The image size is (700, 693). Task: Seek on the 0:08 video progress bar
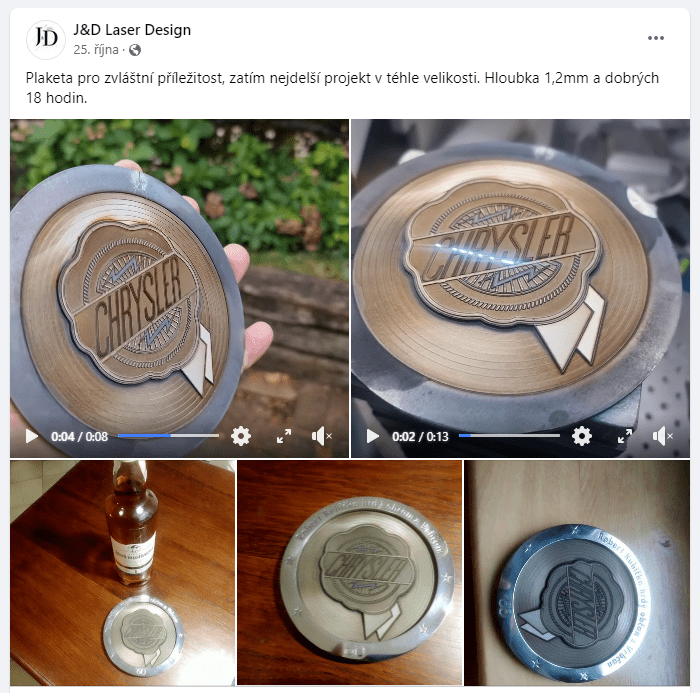tap(168, 436)
